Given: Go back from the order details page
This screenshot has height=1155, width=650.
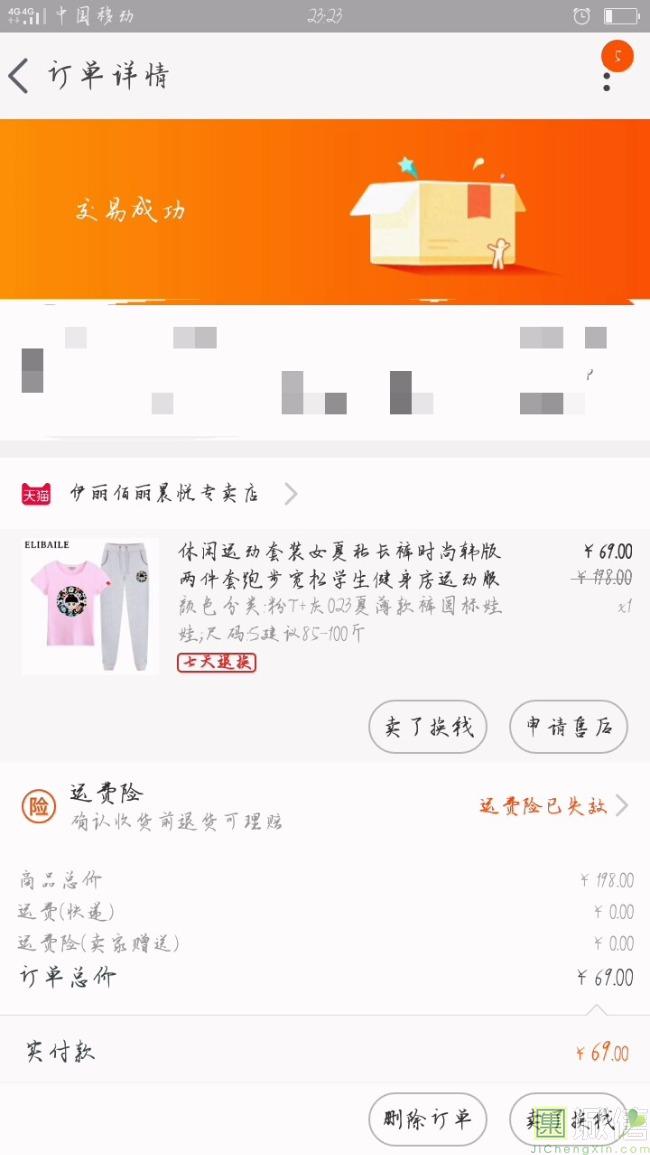Looking at the screenshot, I should coord(20,76).
